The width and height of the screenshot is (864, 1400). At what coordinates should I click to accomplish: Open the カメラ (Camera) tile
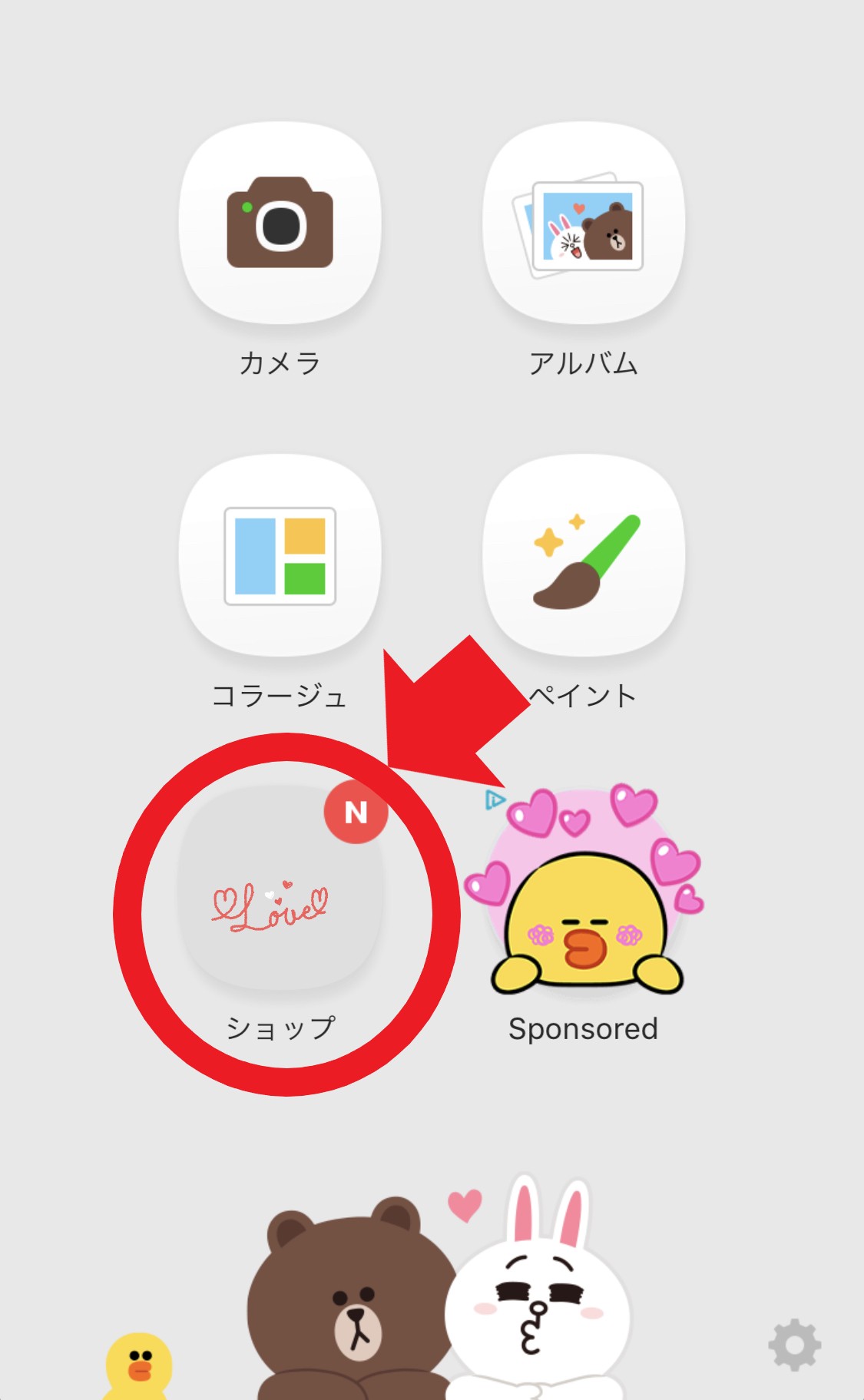point(280,223)
